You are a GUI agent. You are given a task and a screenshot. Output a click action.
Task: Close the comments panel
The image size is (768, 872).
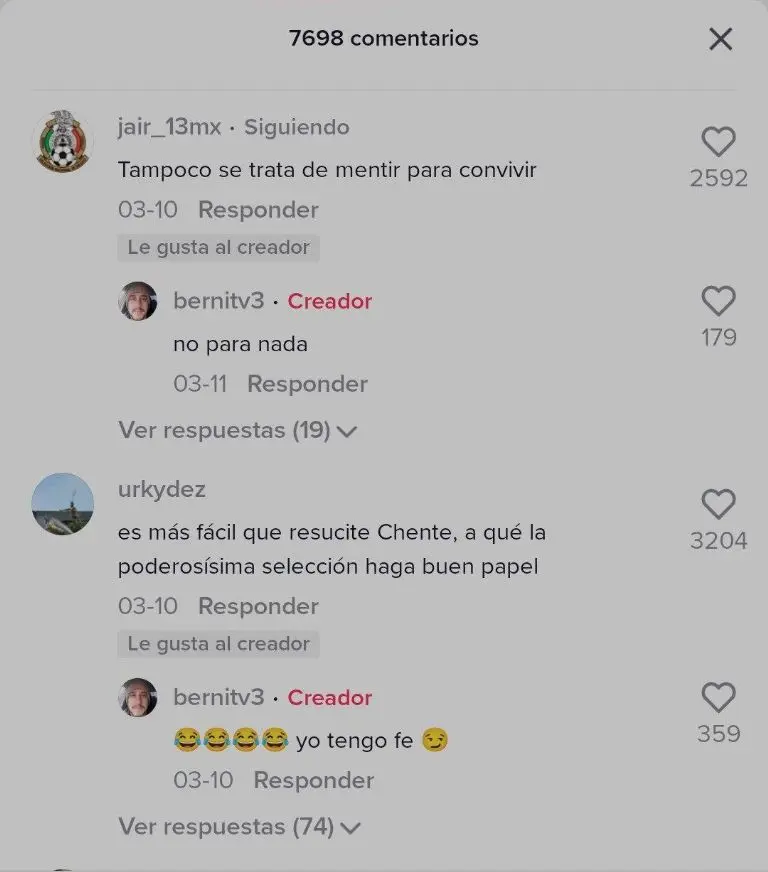tap(720, 39)
